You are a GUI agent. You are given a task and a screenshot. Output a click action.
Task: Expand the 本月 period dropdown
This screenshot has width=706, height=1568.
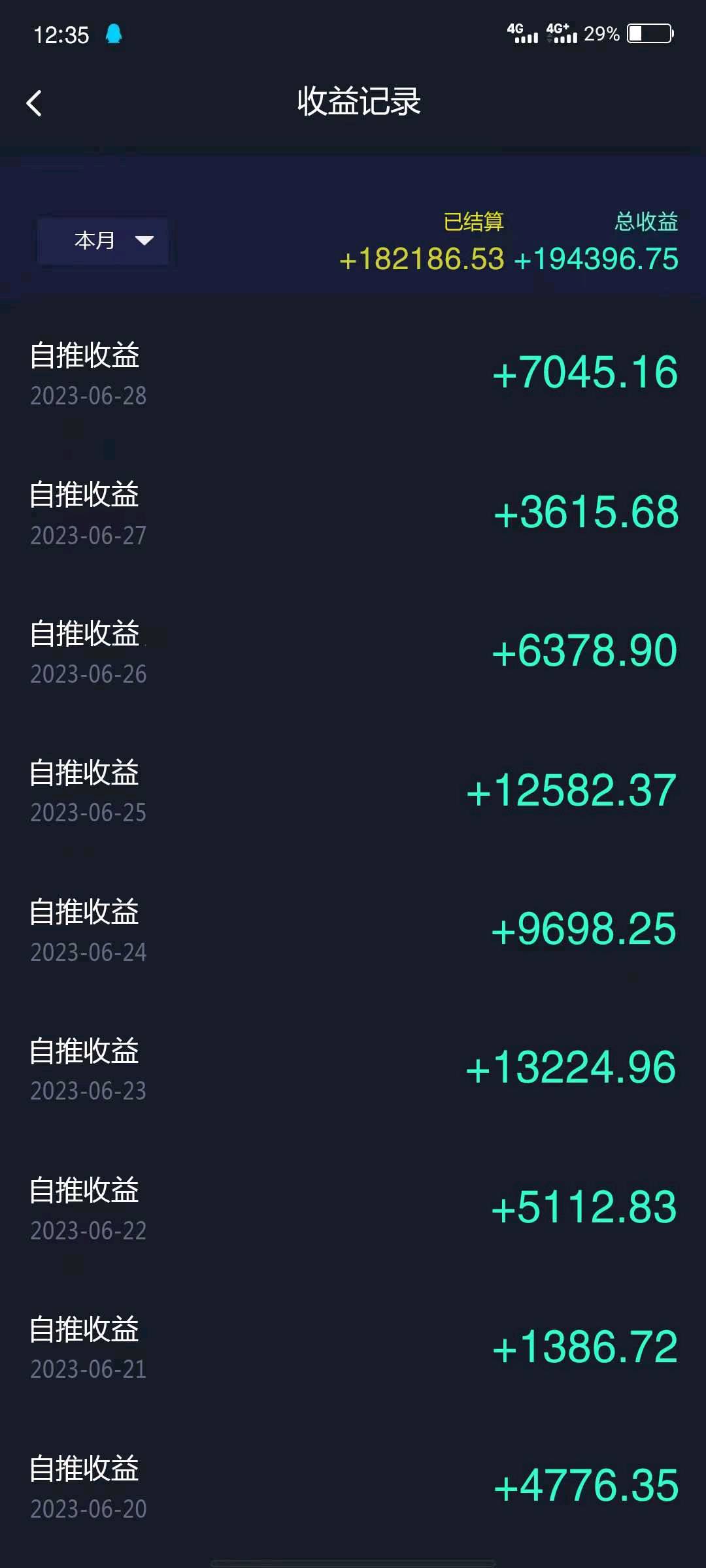pyautogui.click(x=103, y=241)
